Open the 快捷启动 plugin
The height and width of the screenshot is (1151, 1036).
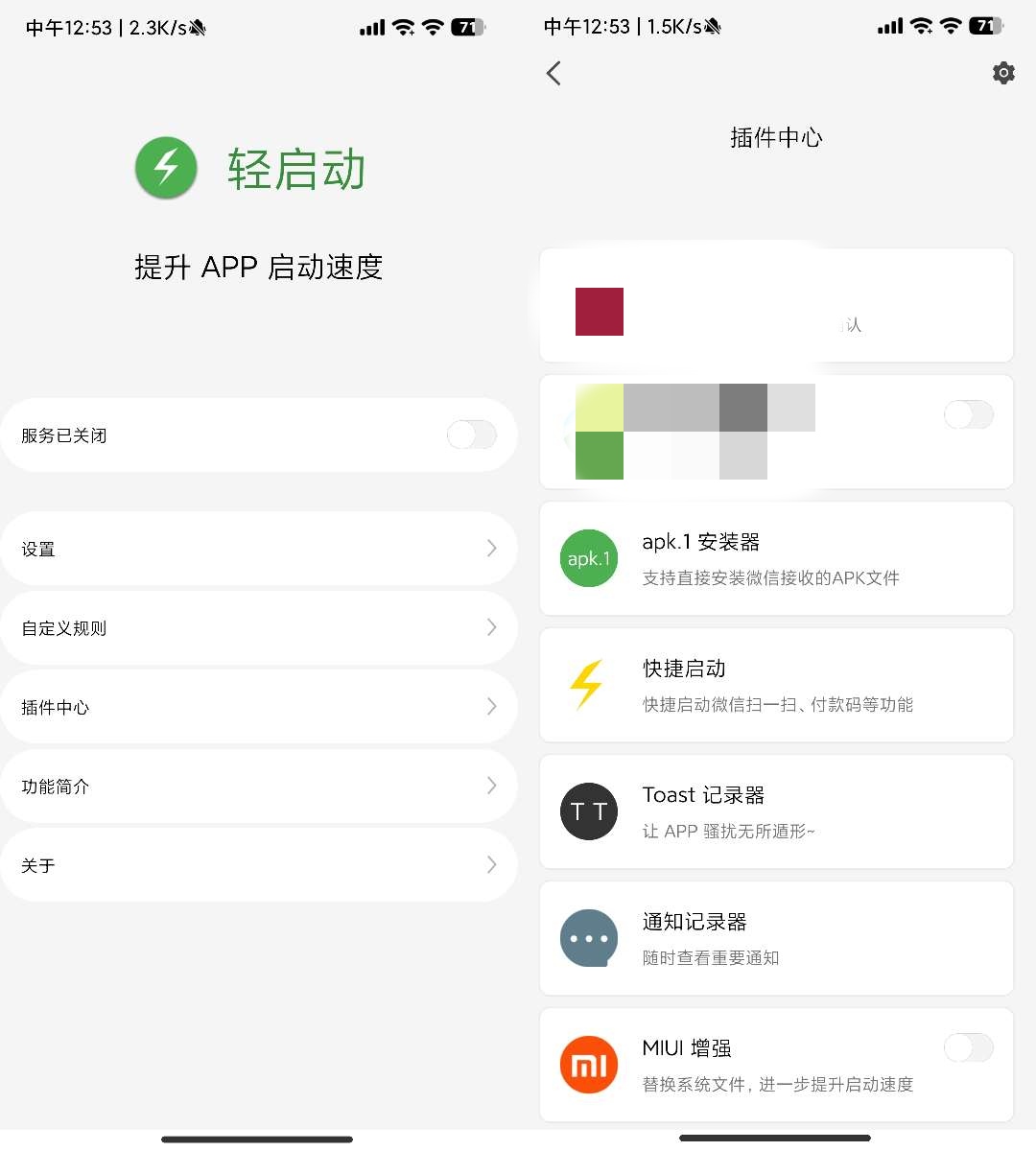pos(776,685)
